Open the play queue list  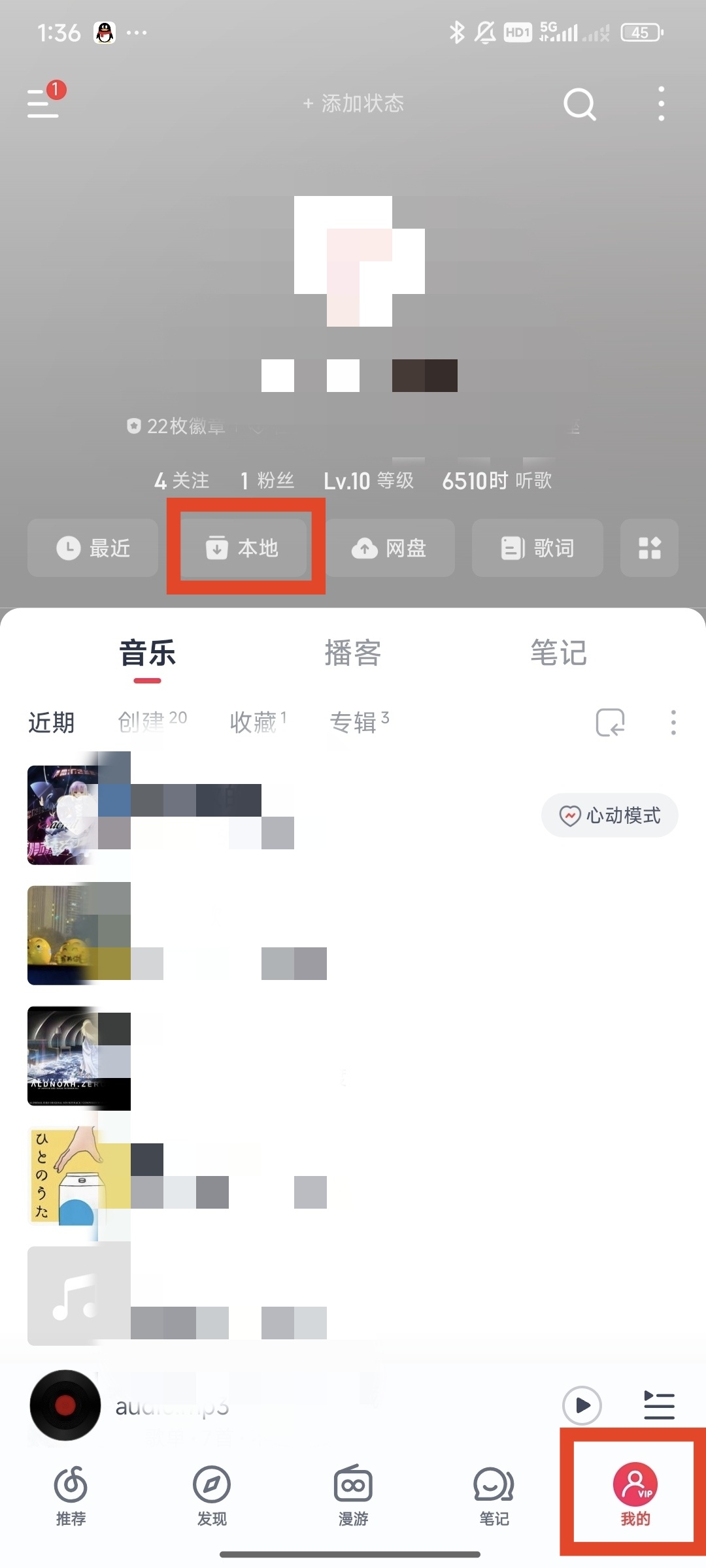659,1405
